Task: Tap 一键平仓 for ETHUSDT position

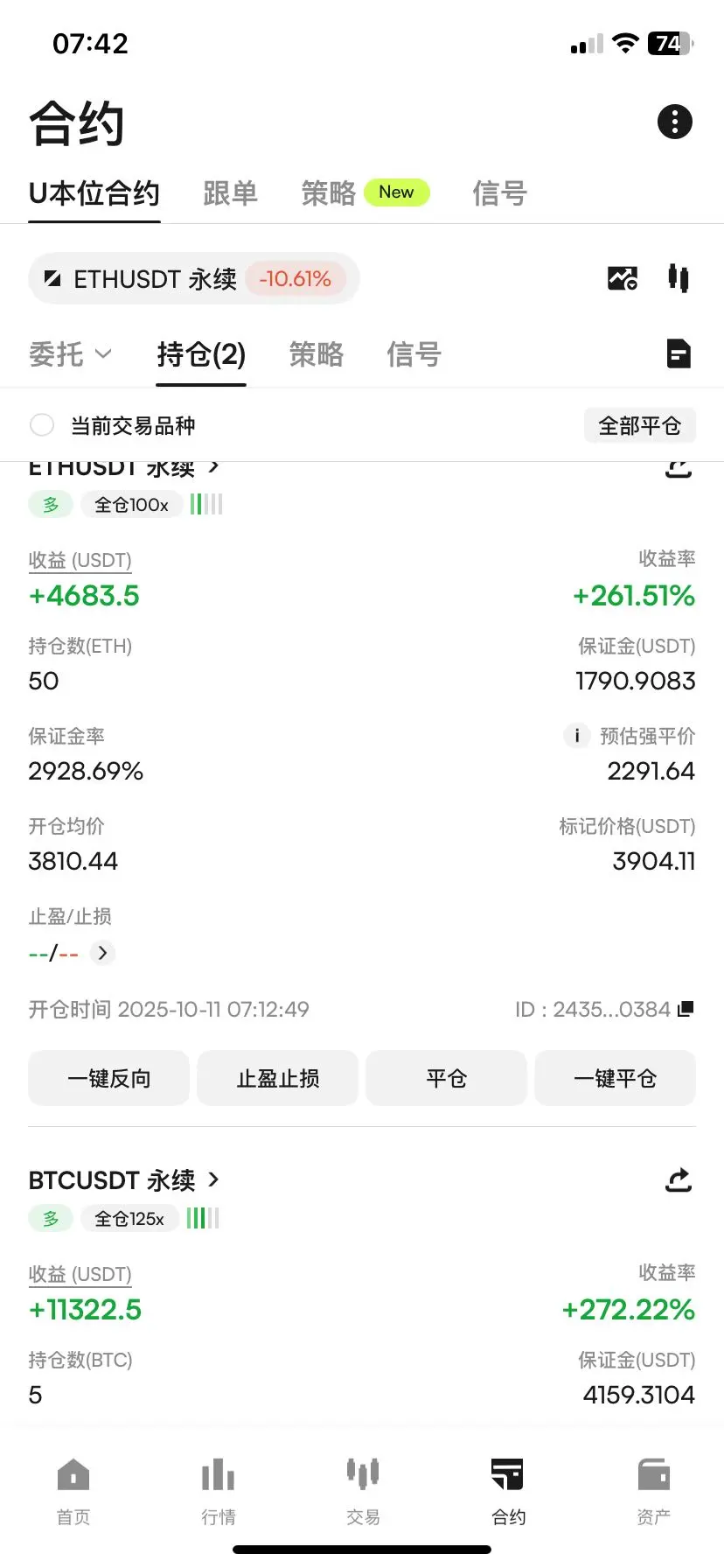Action: pyautogui.click(x=615, y=1078)
